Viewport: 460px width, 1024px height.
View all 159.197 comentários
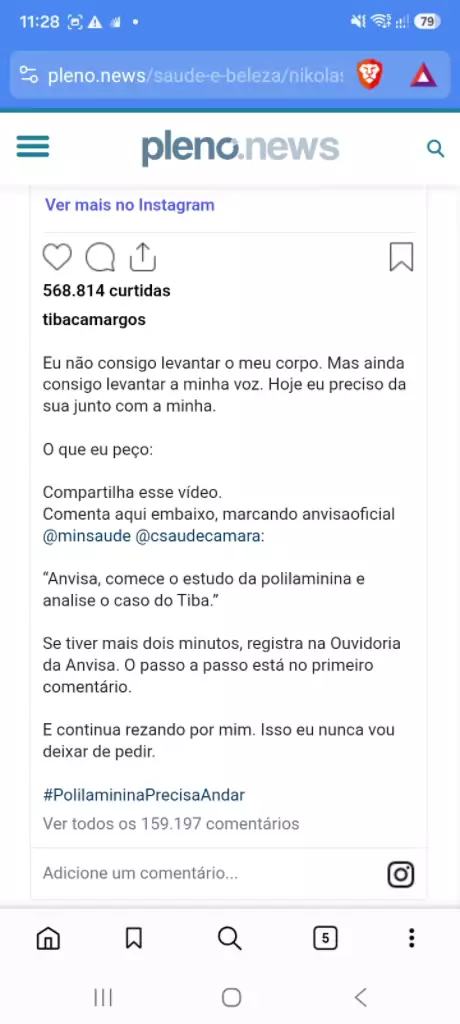(171, 824)
